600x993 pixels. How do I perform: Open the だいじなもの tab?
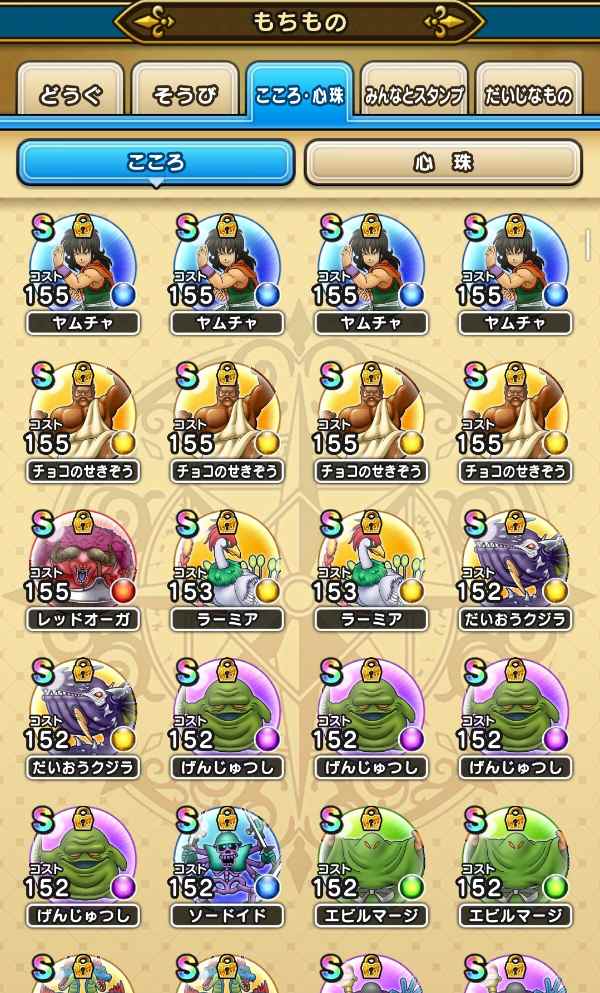(x=528, y=95)
